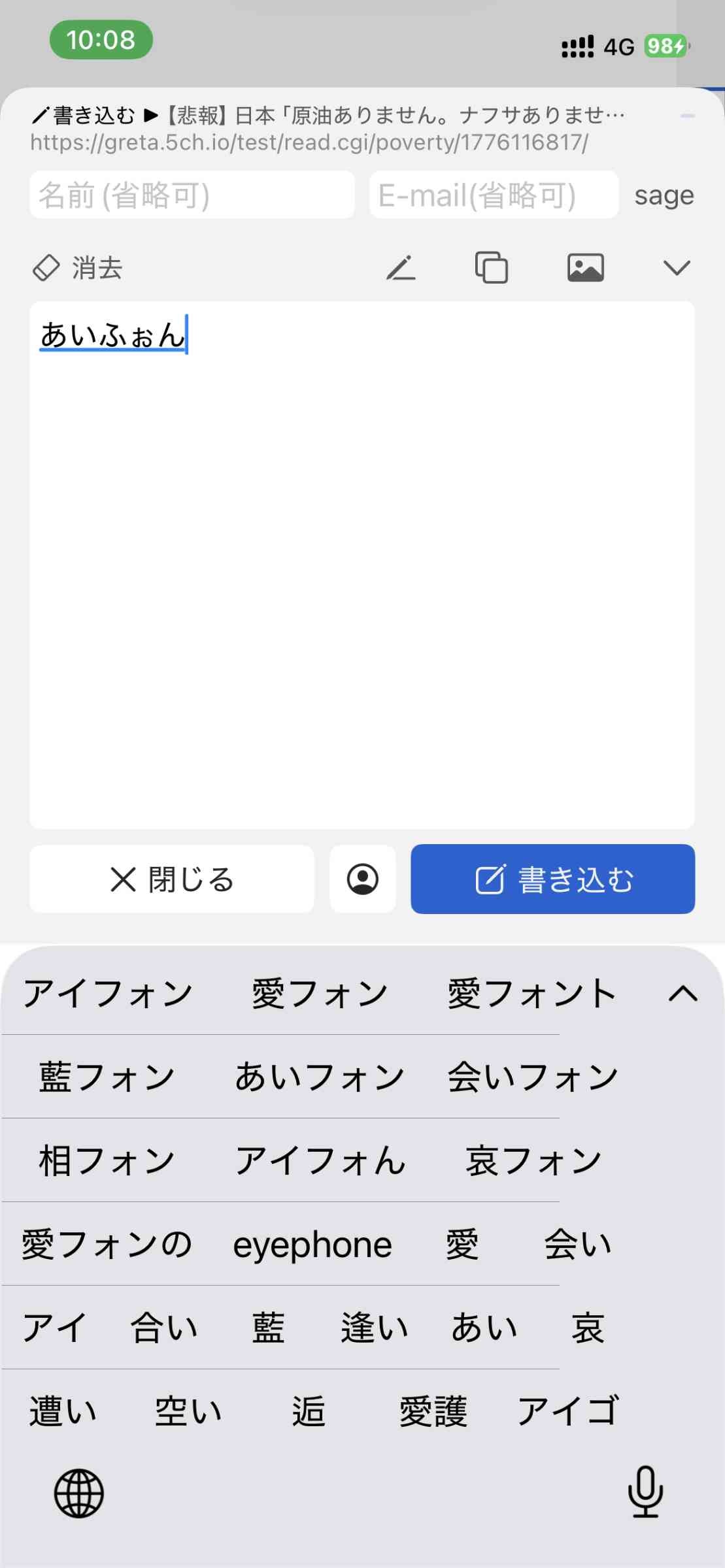Collapse the candidate list with up chevron
The width and height of the screenshot is (725, 1568).
pos(683,994)
